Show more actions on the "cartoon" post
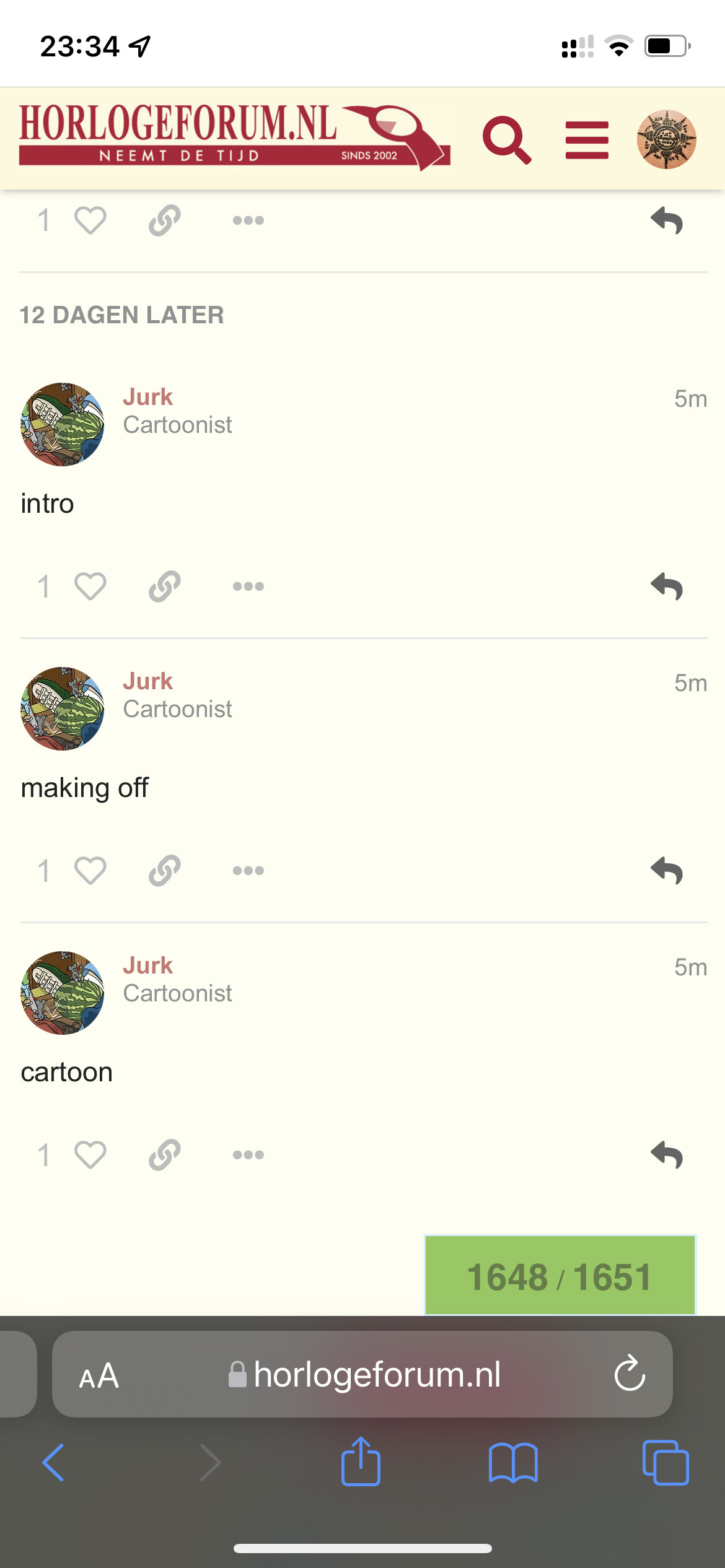Image resolution: width=725 pixels, height=1568 pixels. [248, 1154]
